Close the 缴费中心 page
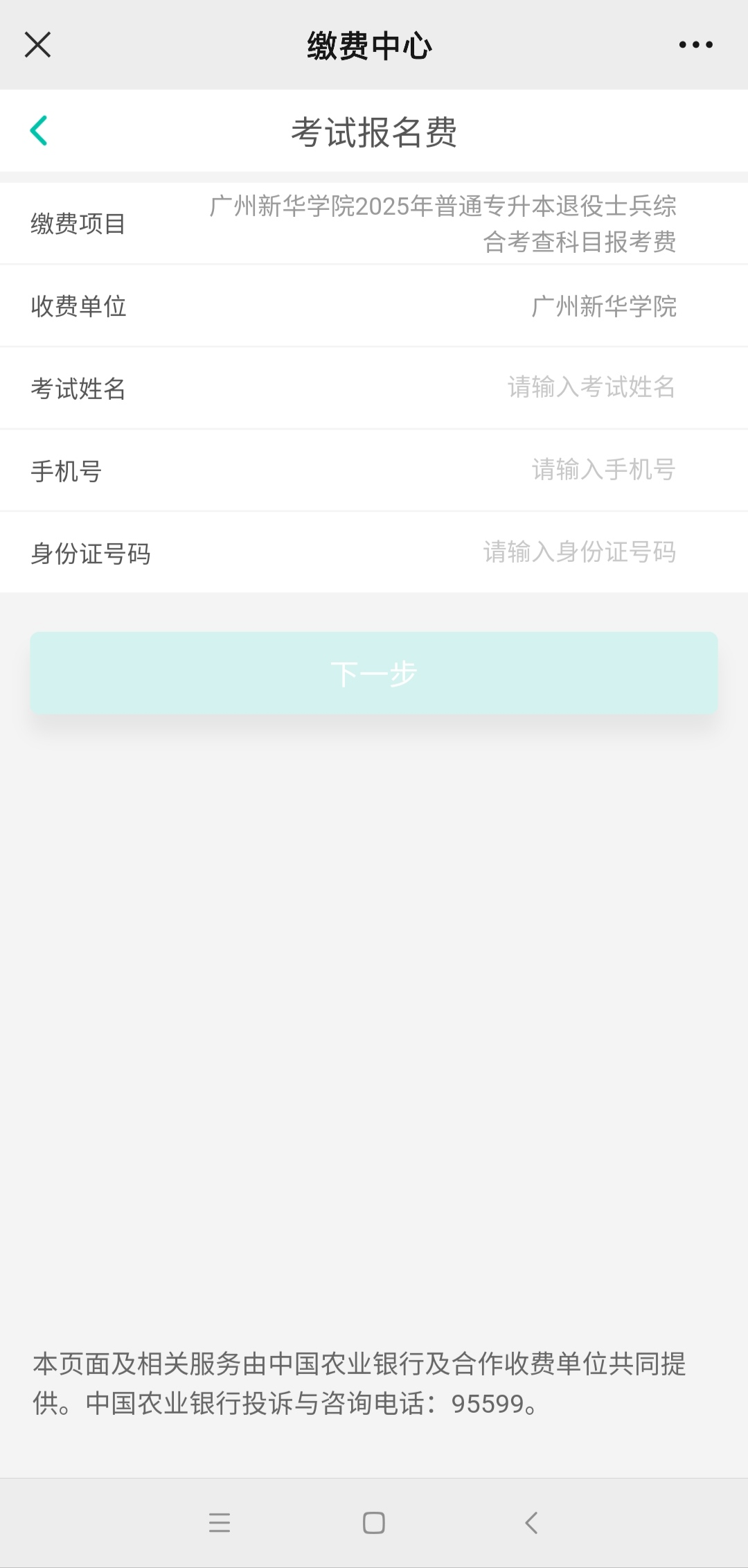 [x=37, y=45]
